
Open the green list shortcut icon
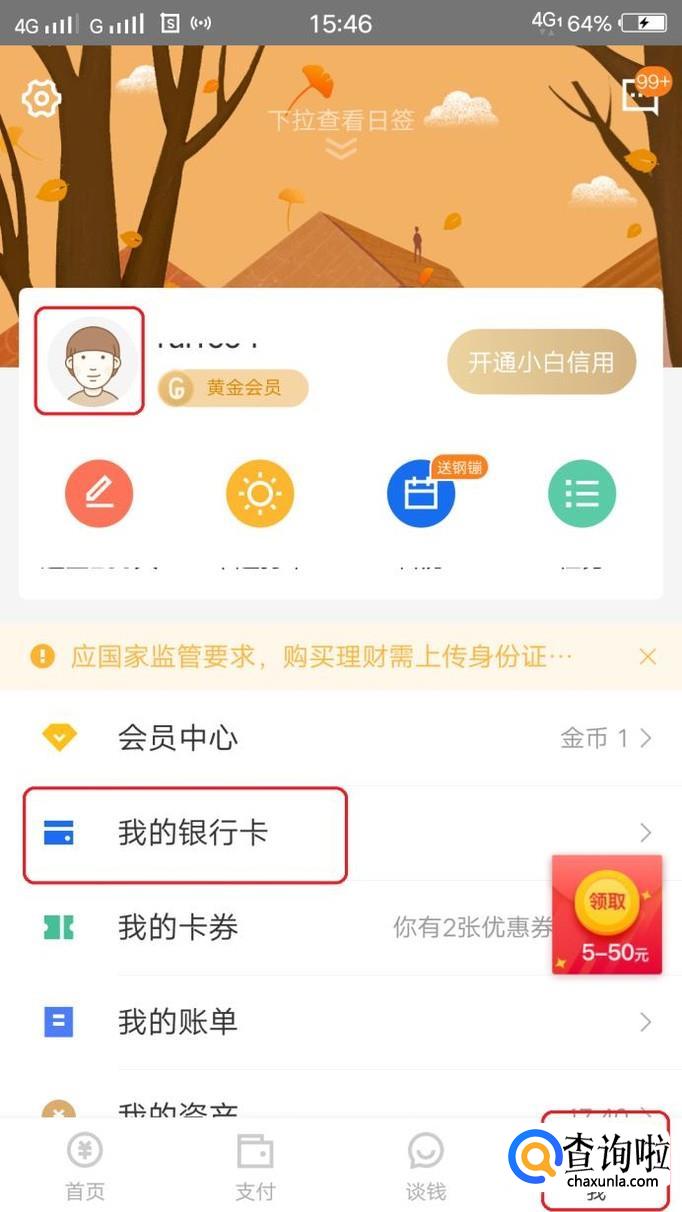tap(582, 493)
